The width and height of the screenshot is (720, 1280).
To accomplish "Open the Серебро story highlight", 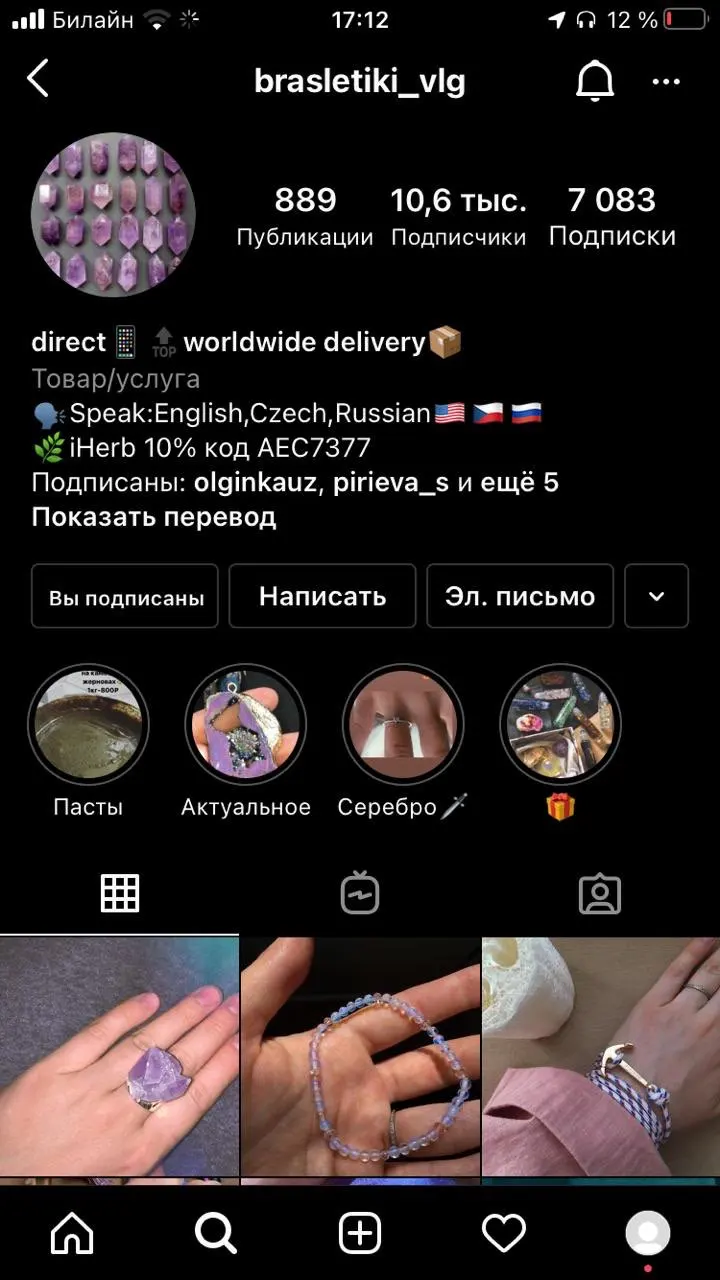I will click(x=402, y=725).
